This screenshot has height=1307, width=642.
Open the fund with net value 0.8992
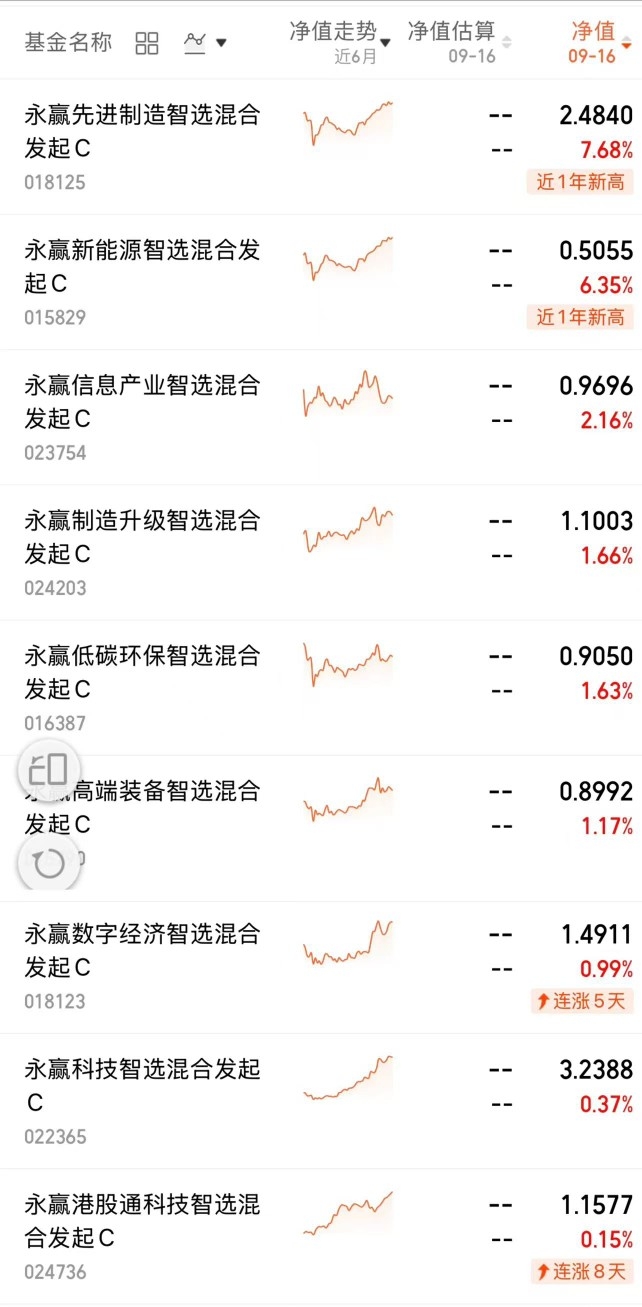click(x=321, y=822)
